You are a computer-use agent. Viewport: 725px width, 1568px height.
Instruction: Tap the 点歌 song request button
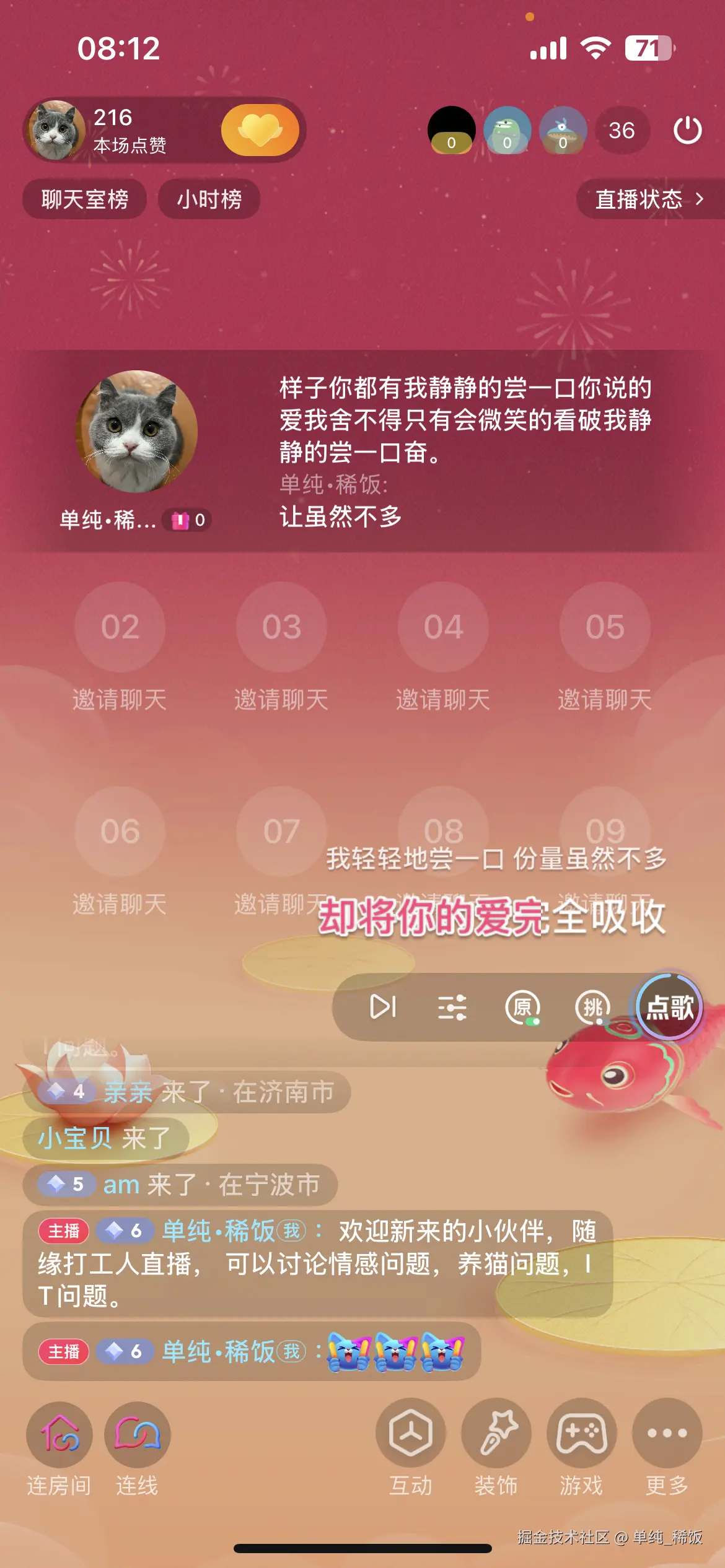tap(669, 1007)
